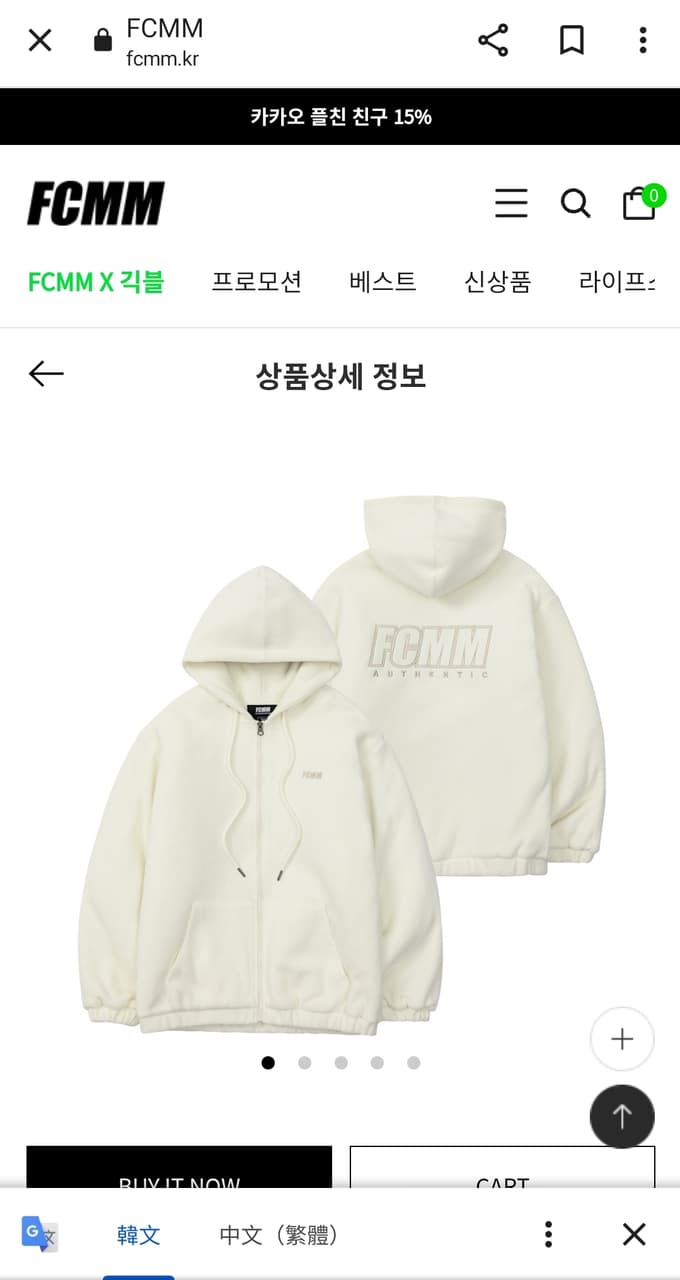Open the site search
This screenshot has width=680, height=1280.
(575, 203)
